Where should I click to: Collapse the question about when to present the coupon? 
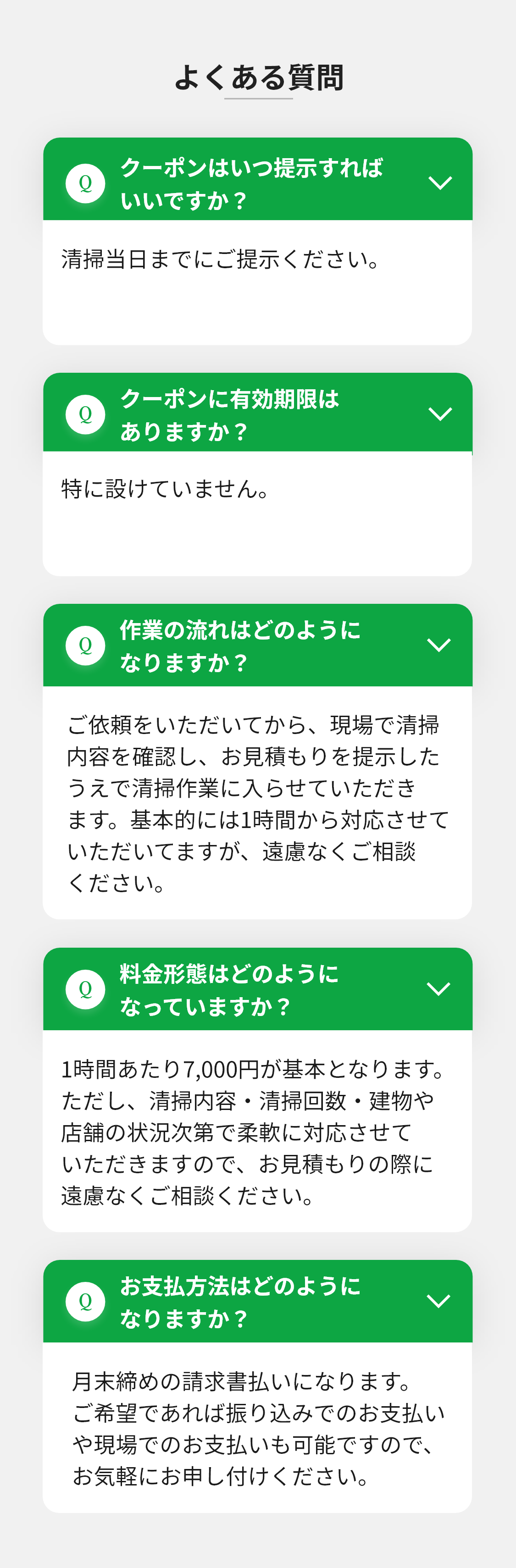coord(439,182)
